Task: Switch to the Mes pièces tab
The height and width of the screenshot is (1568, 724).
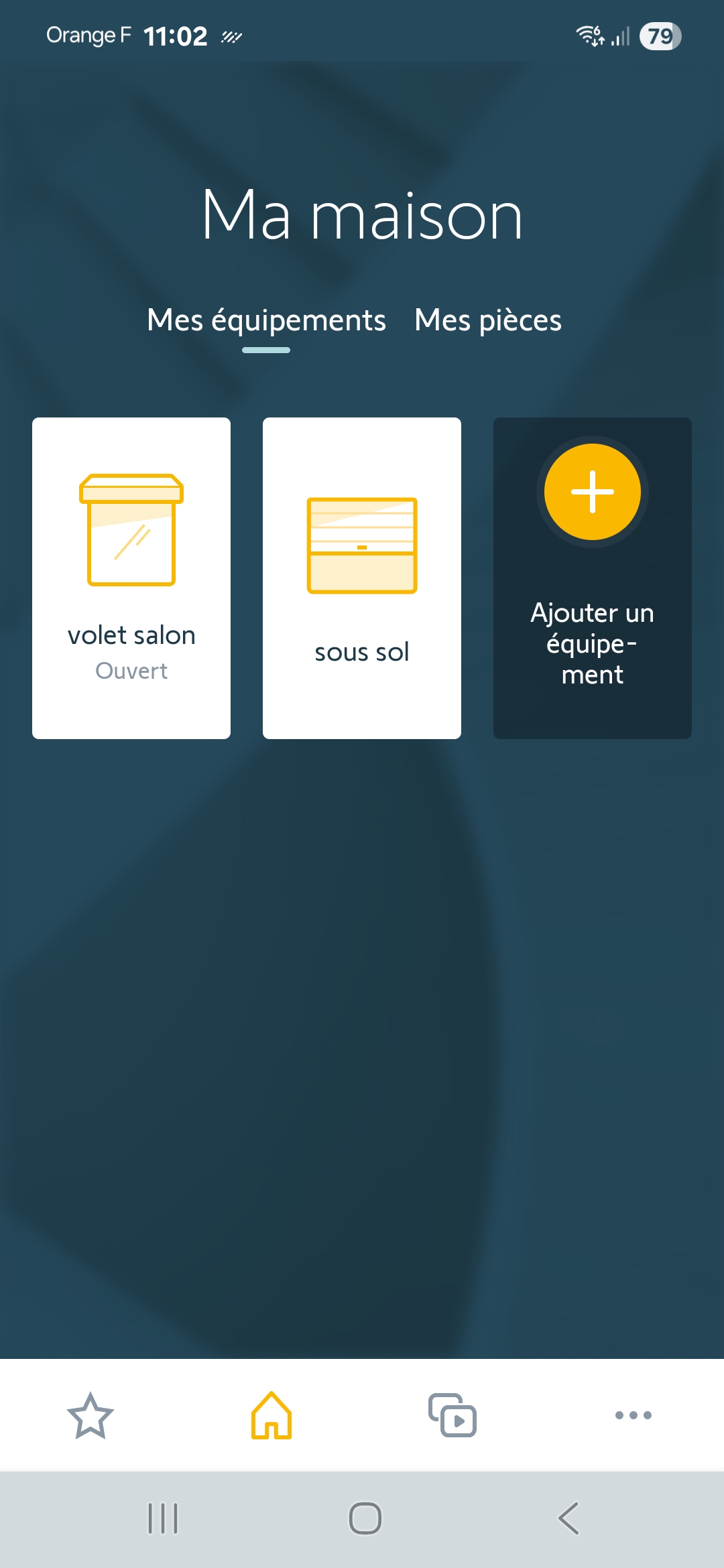Action: [488, 320]
